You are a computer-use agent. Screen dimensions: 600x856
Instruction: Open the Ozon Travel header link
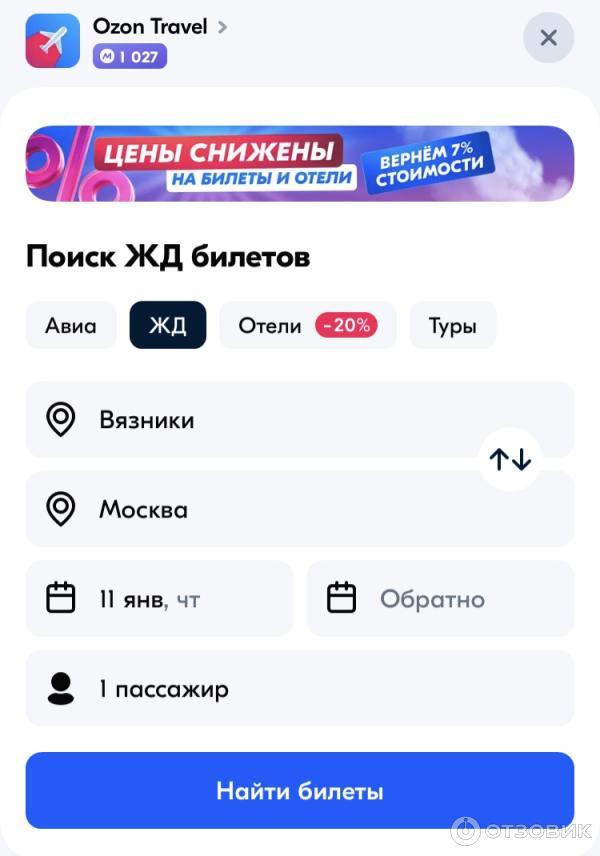[x=160, y=27]
